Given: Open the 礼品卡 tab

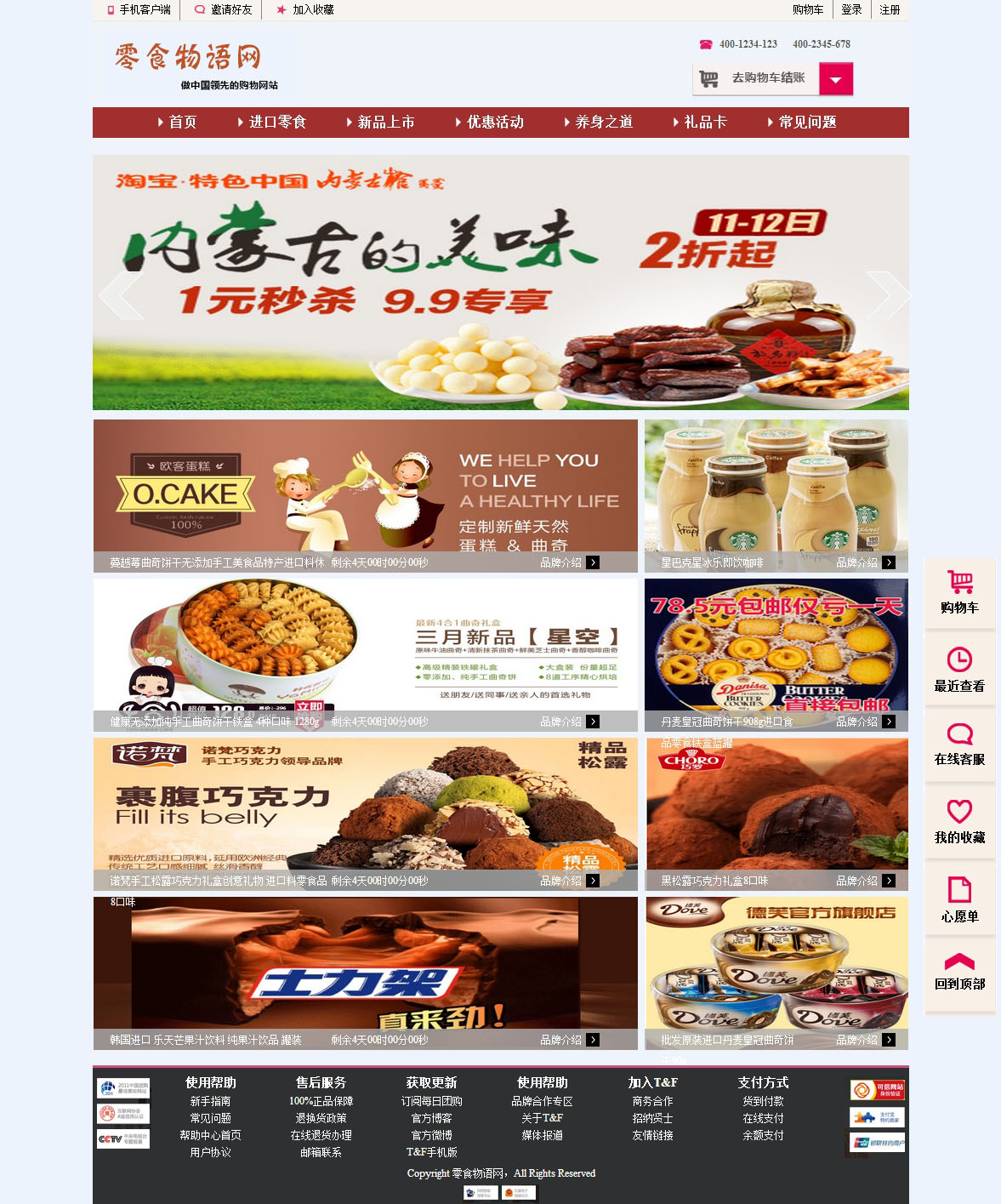Looking at the screenshot, I should 700,123.
